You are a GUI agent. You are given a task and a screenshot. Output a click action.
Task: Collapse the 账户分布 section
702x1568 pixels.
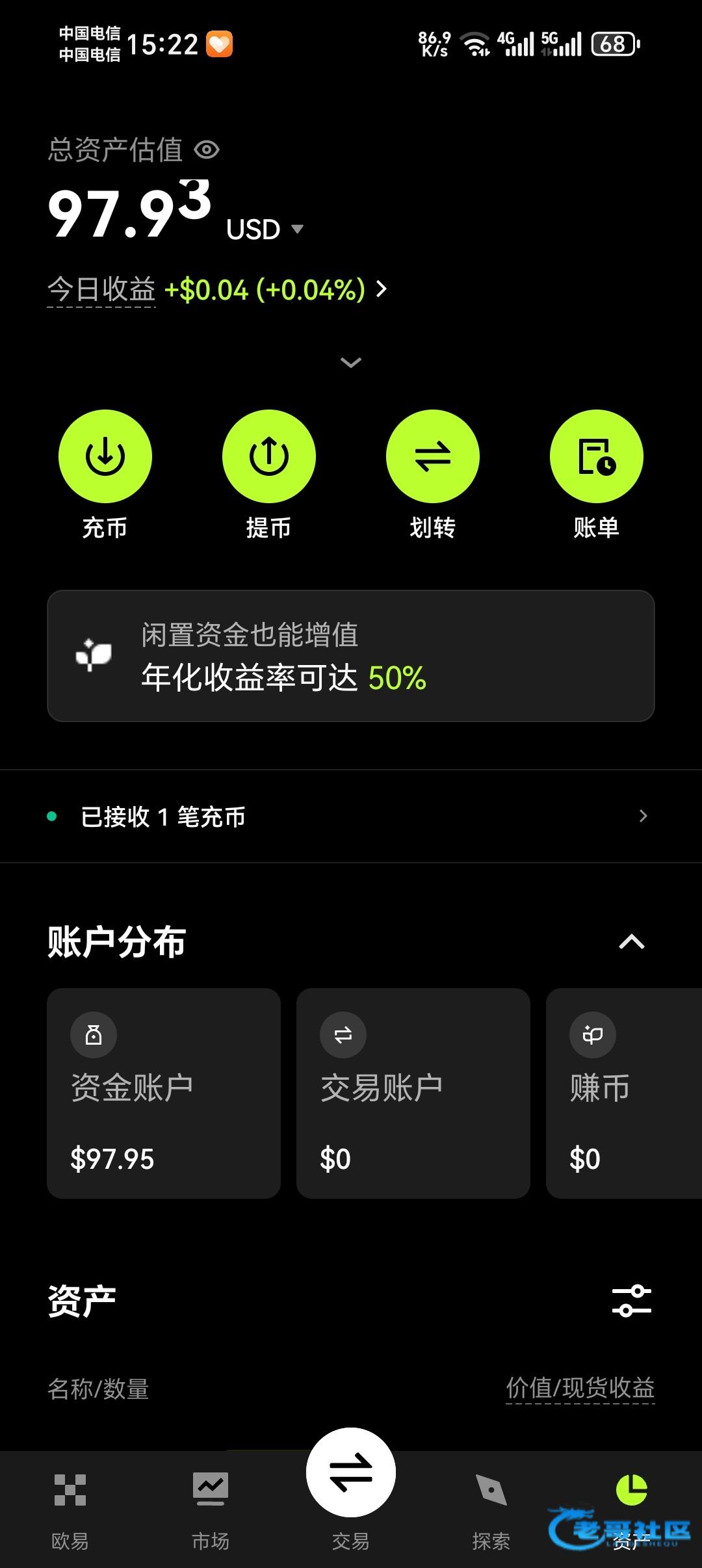point(632,942)
